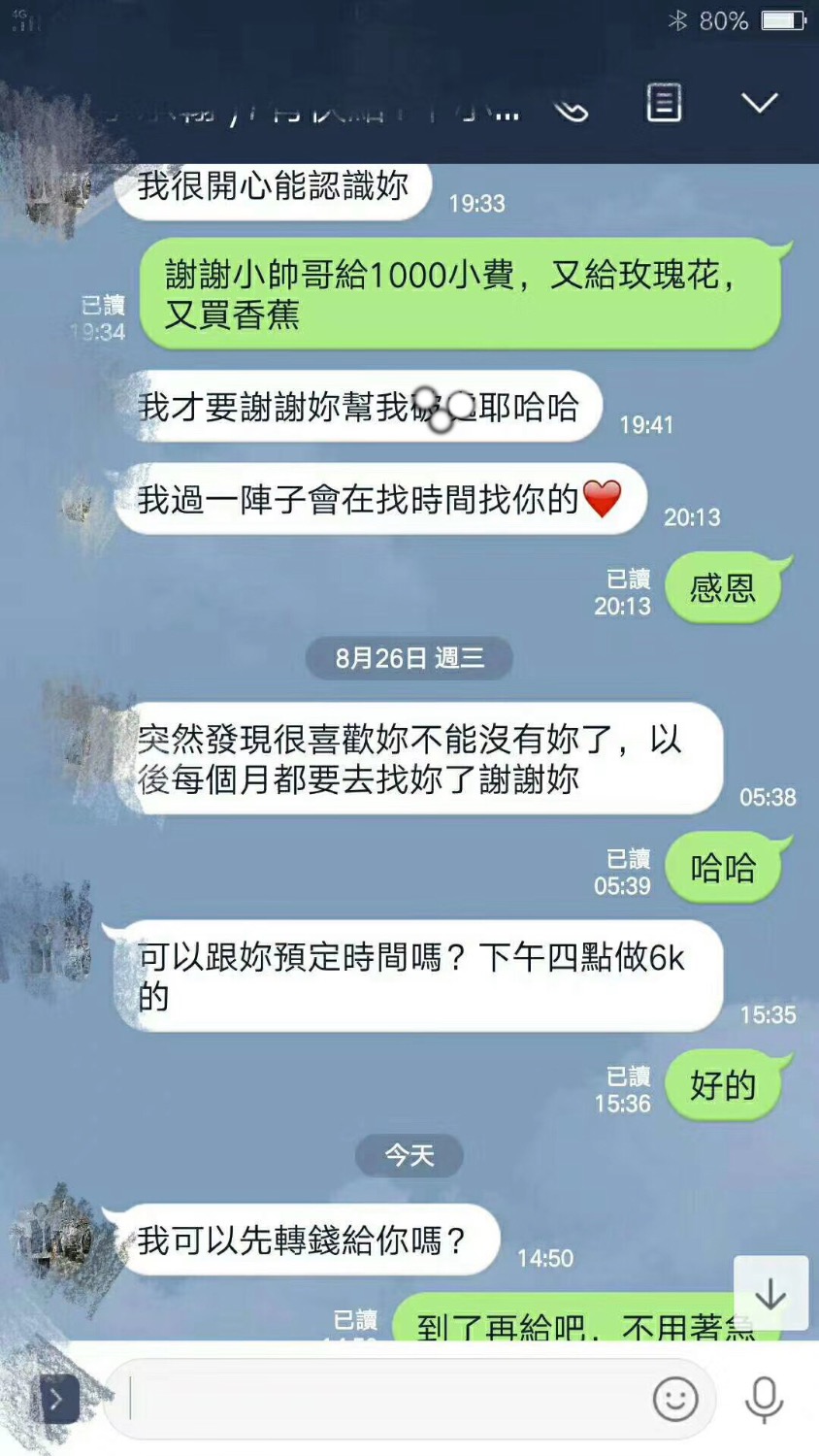Open the emoji picker smiley icon
This screenshot has width=819, height=1456.
pyautogui.click(x=674, y=1398)
